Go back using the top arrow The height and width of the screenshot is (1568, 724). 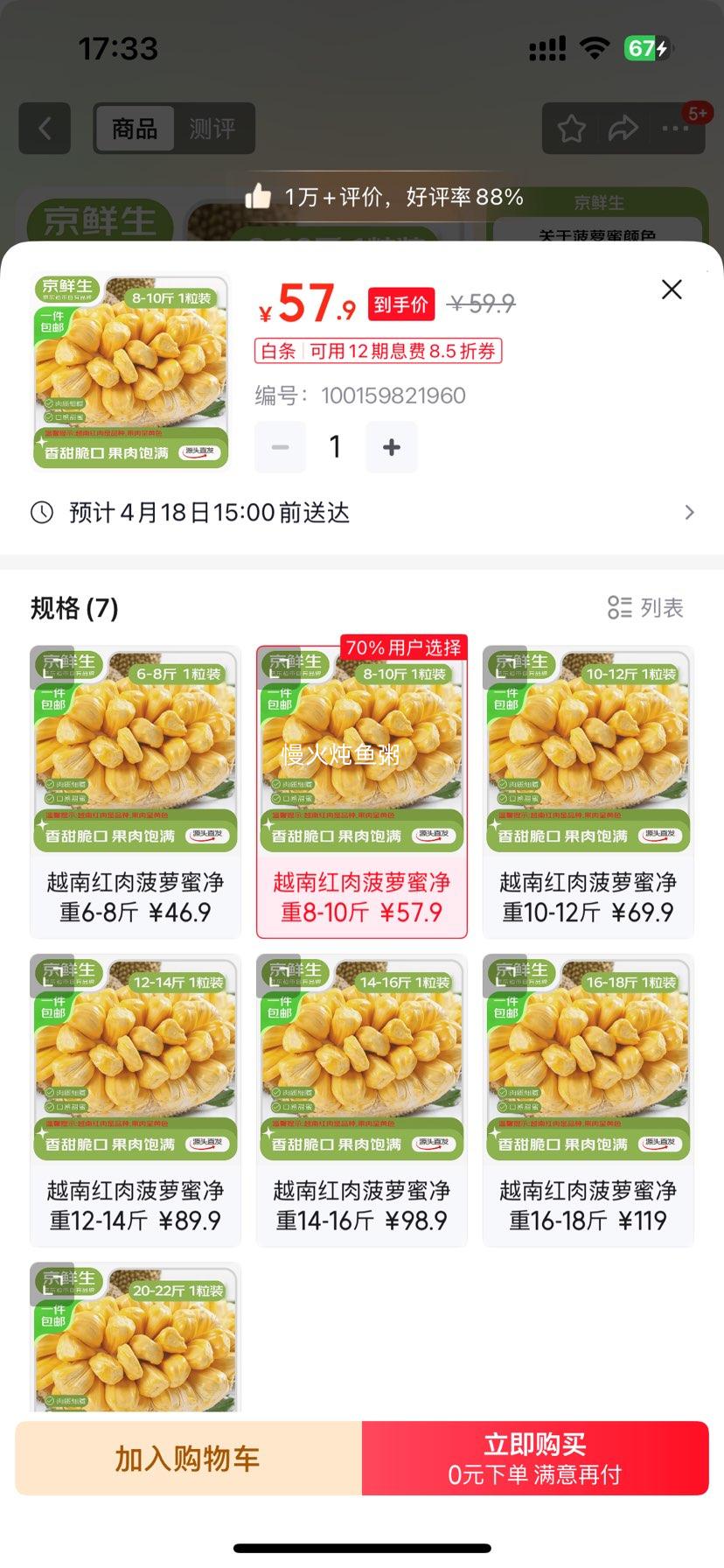click(x=45, y=129)
